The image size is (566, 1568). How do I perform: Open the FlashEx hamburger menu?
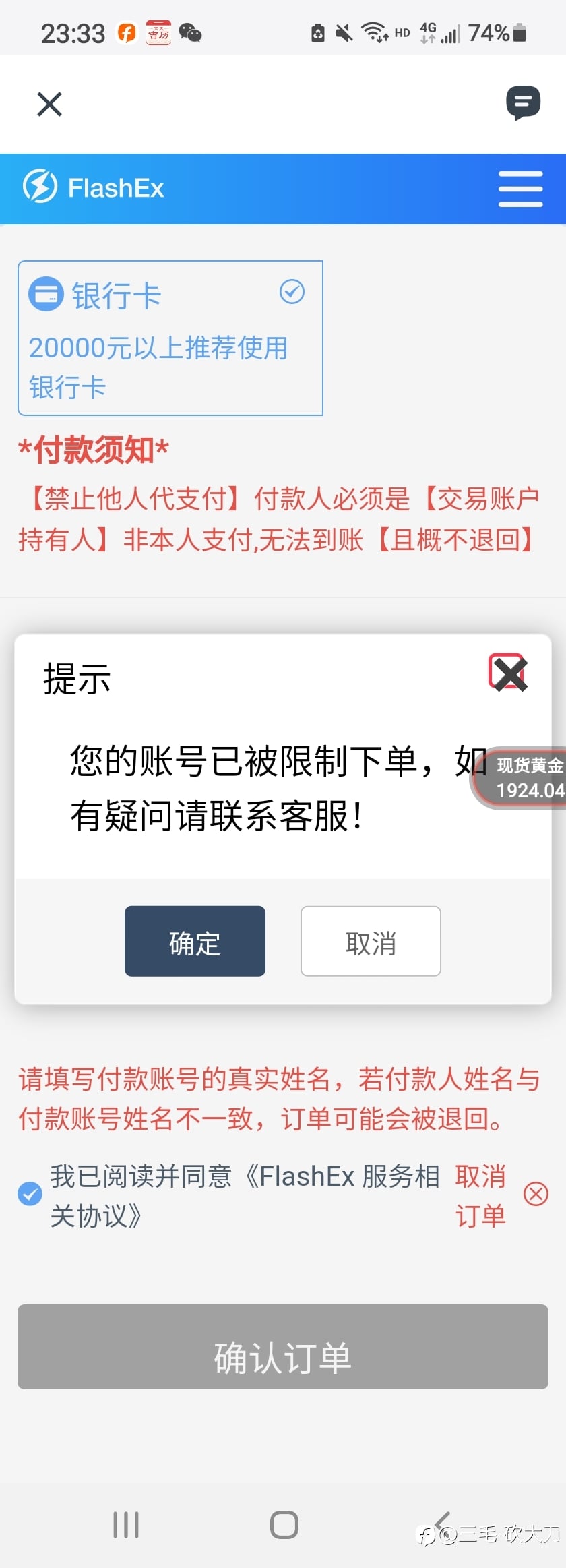pyautogui.click(x=520, y=189)
